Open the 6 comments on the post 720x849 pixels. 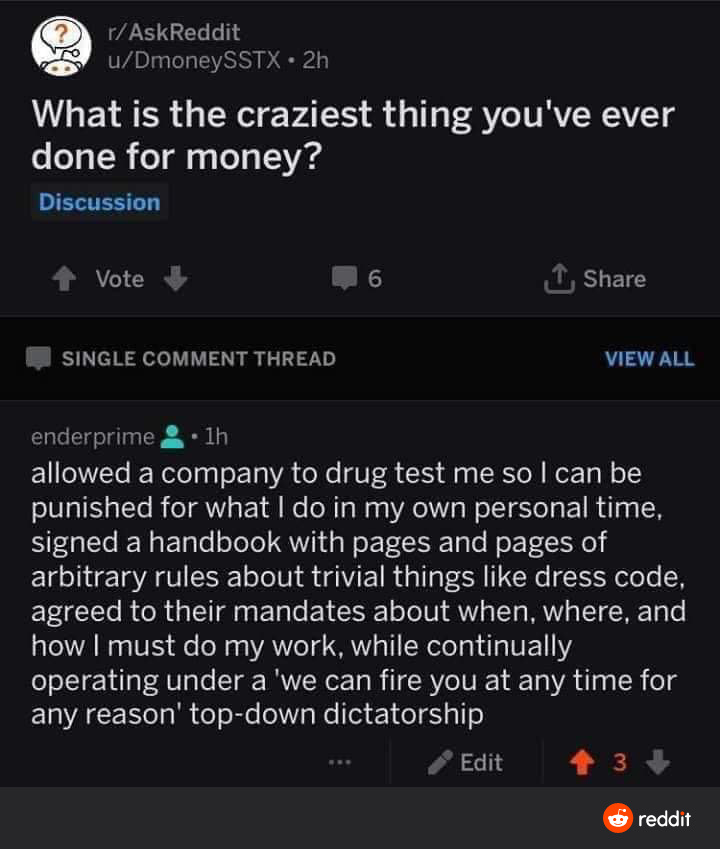[x=357, y=279]
